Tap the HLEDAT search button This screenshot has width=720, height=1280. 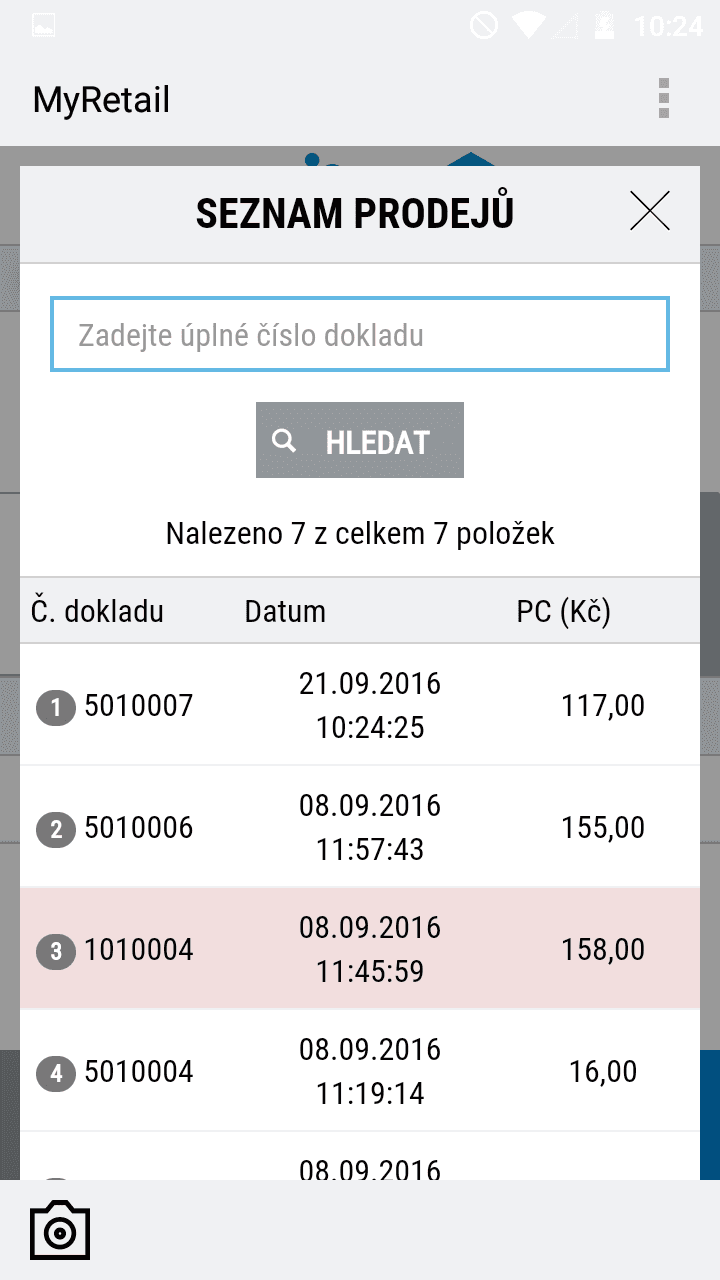[x=360, y=440]
